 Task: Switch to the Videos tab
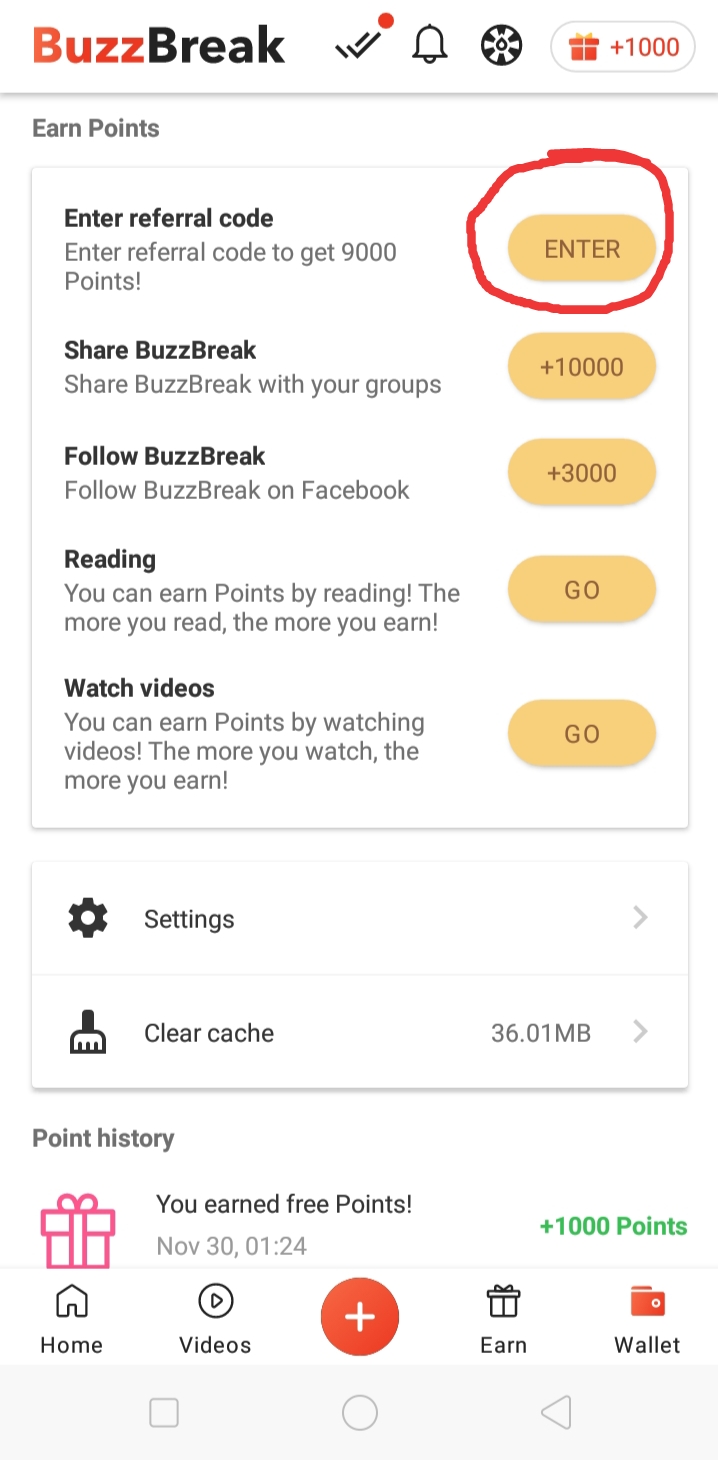click(x=215, y=1318)
